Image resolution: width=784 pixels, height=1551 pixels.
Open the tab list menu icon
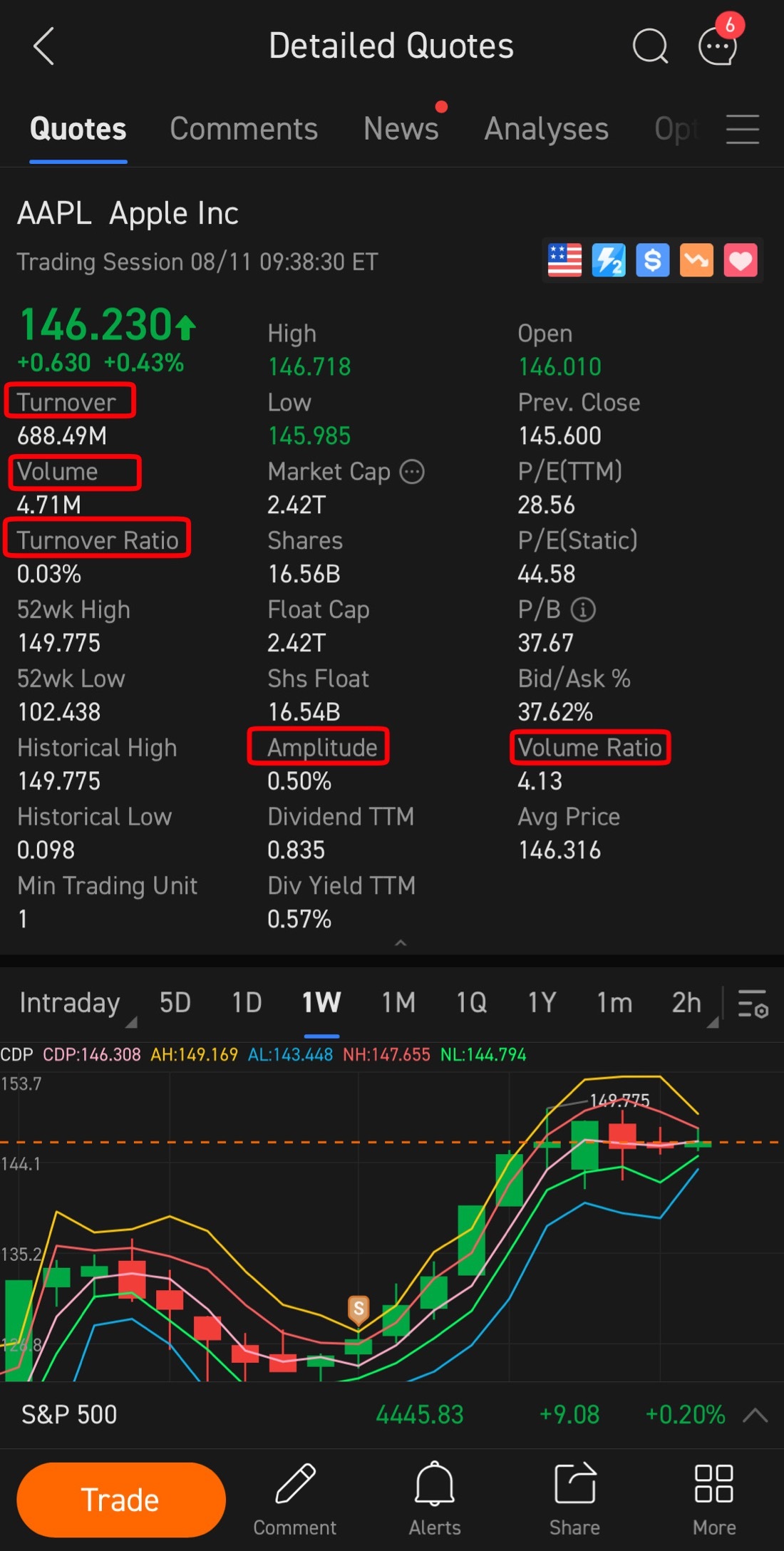[743, 129]
